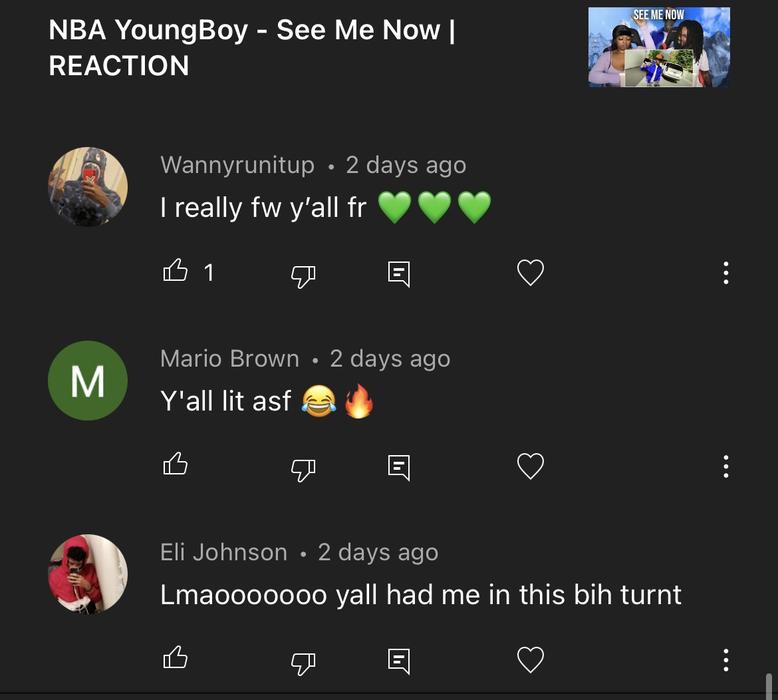Open the See Me Now reaction video thumbnail
This screenshot has width=778, height=700.
[658, 47]
